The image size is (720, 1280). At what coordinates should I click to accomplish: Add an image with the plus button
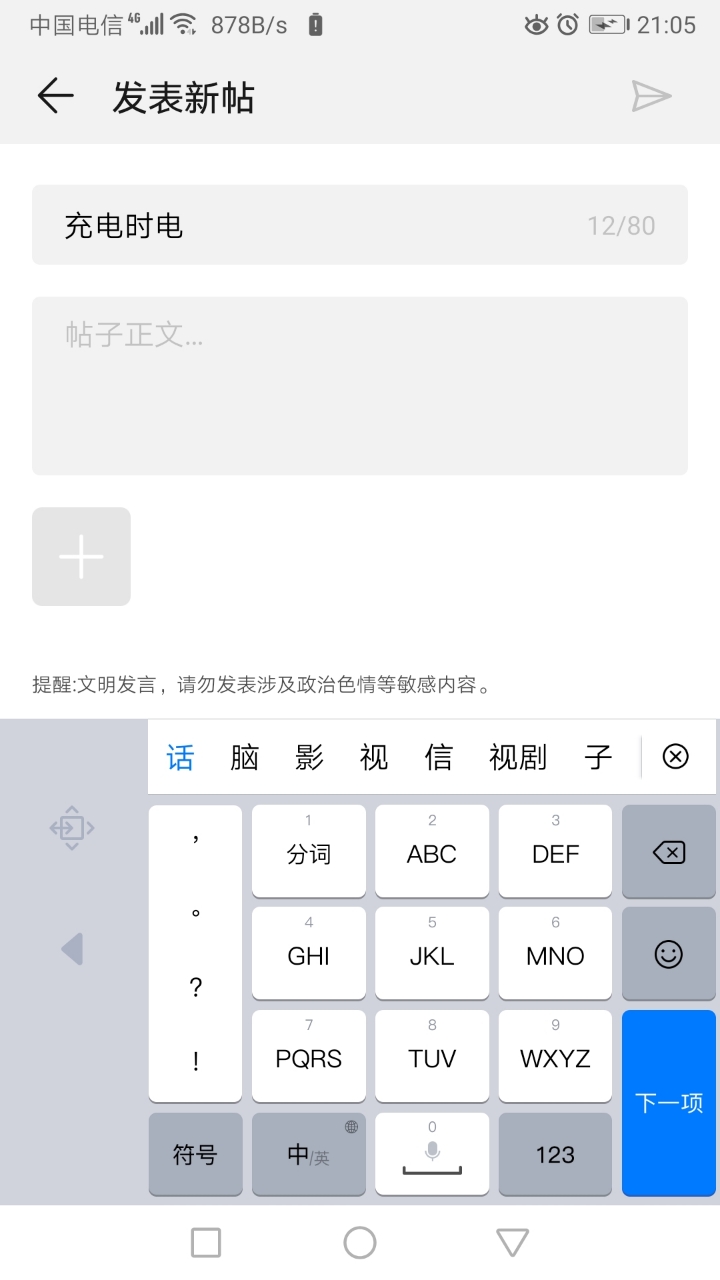pos(81,556)
